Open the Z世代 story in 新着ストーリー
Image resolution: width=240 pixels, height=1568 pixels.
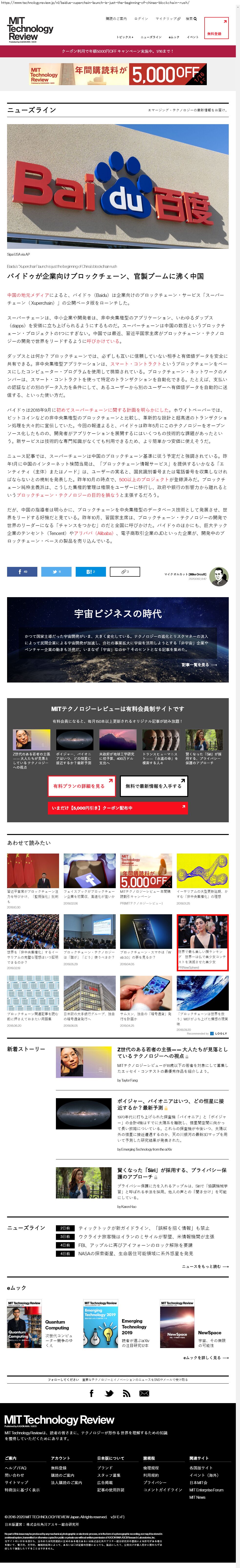tap(172, 1052)
